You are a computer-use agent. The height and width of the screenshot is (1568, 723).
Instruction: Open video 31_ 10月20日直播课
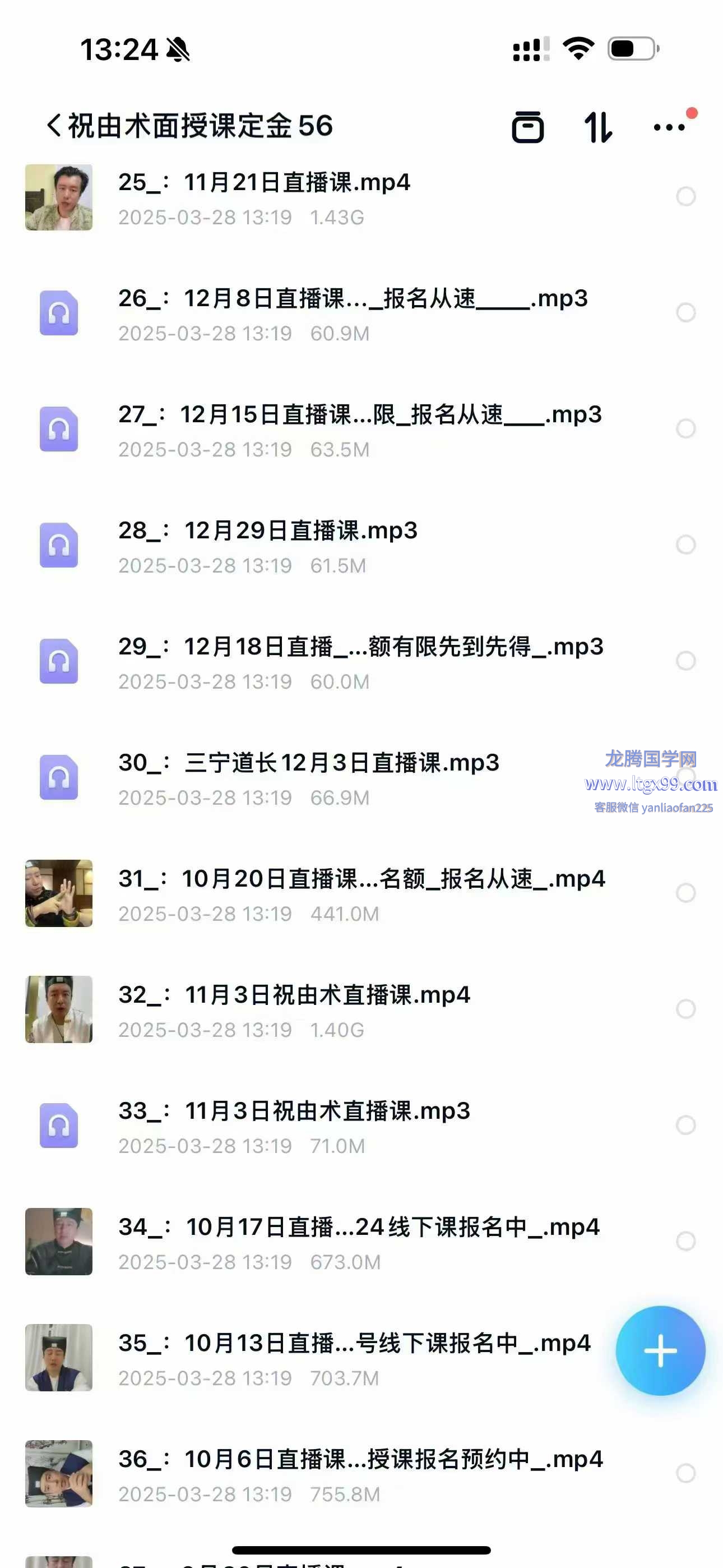pos(361,879)
